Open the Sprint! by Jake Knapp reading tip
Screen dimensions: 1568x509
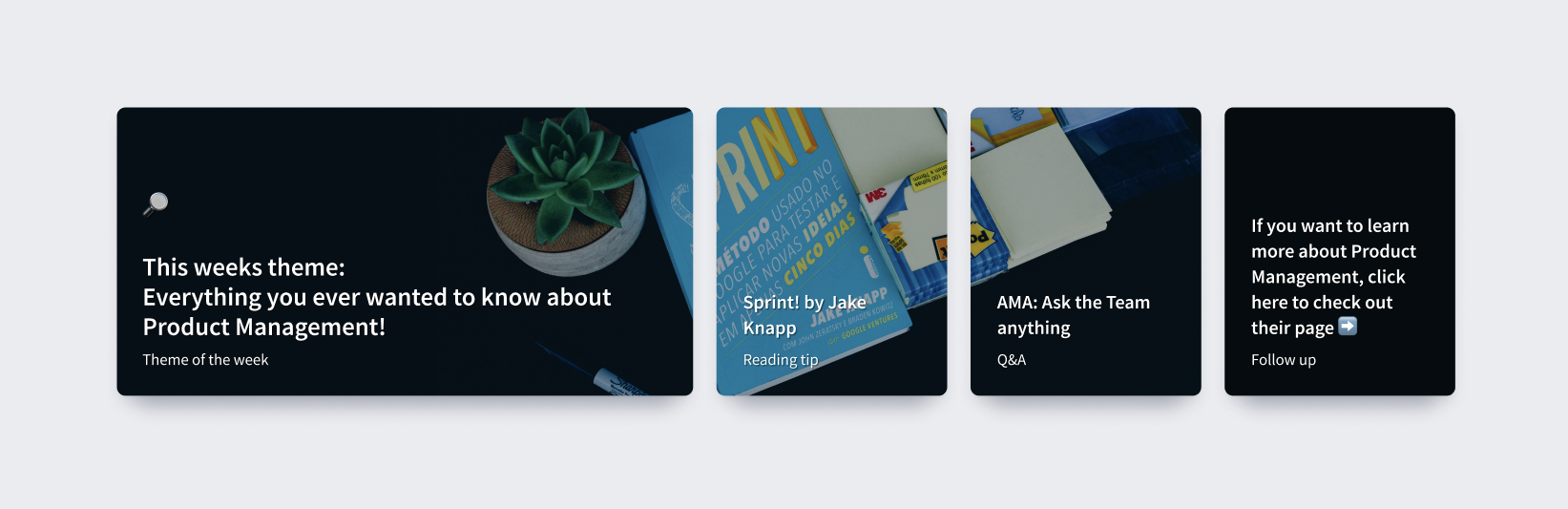(831, 251)
